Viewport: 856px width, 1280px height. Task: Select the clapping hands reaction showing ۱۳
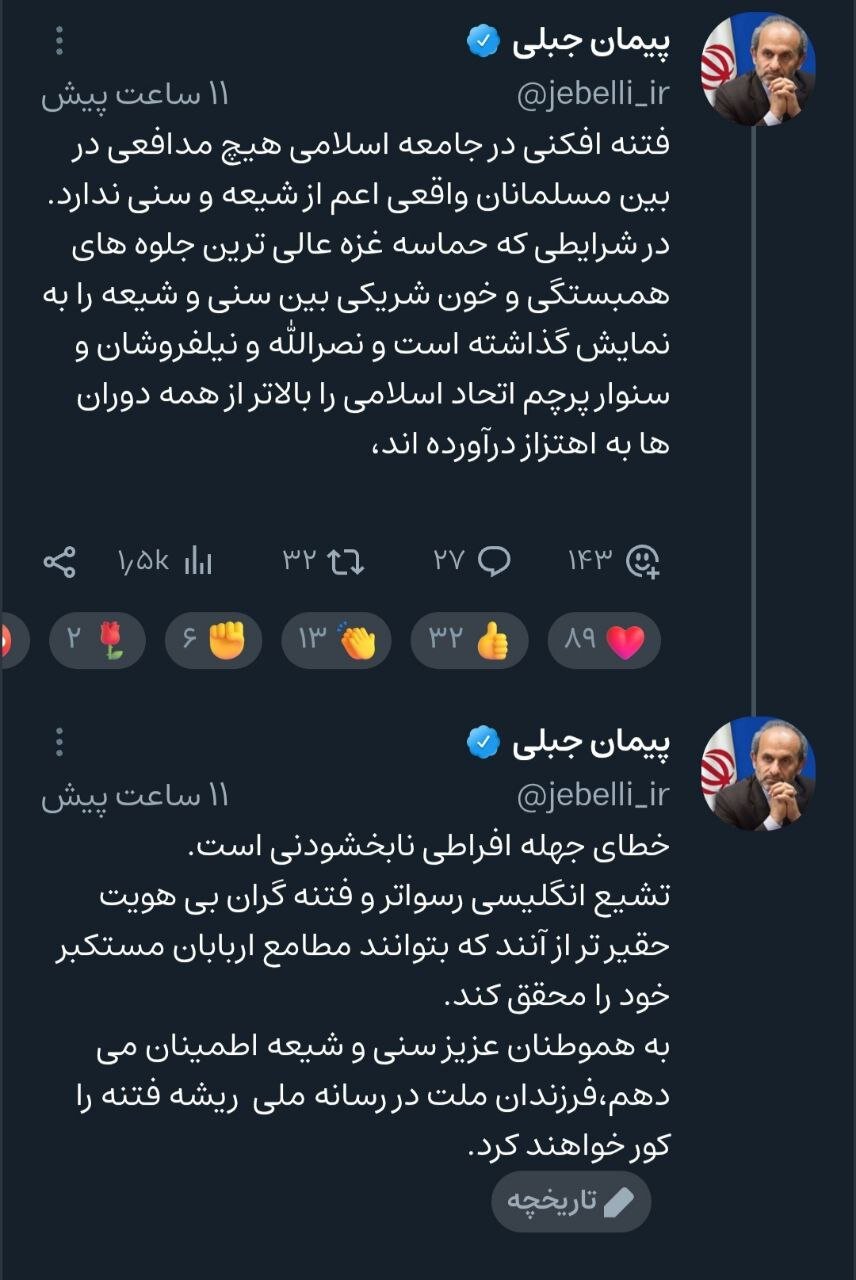[x=336, y=640]
